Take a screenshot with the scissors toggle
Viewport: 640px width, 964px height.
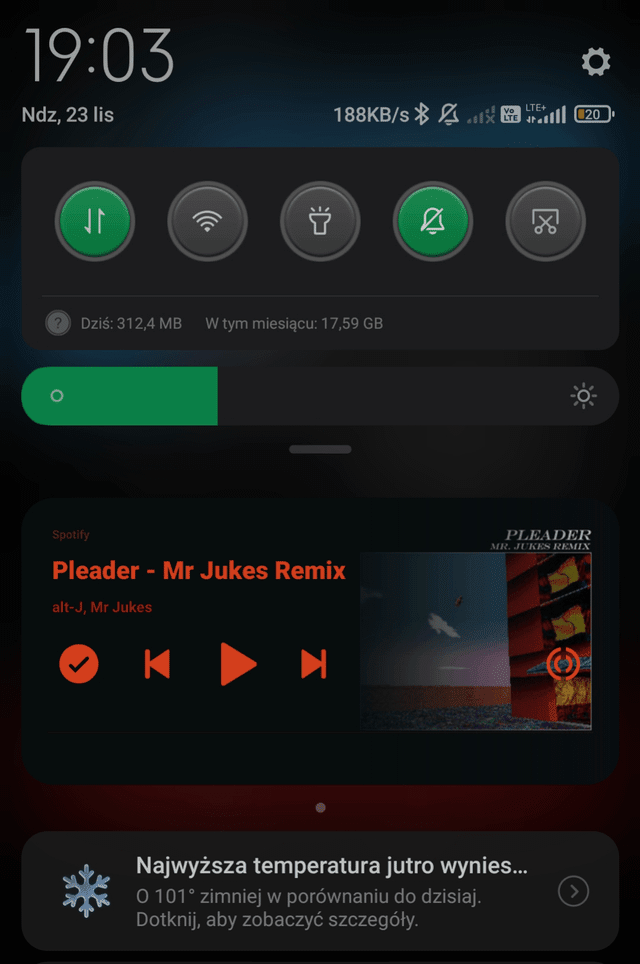[x=545, y=222]
